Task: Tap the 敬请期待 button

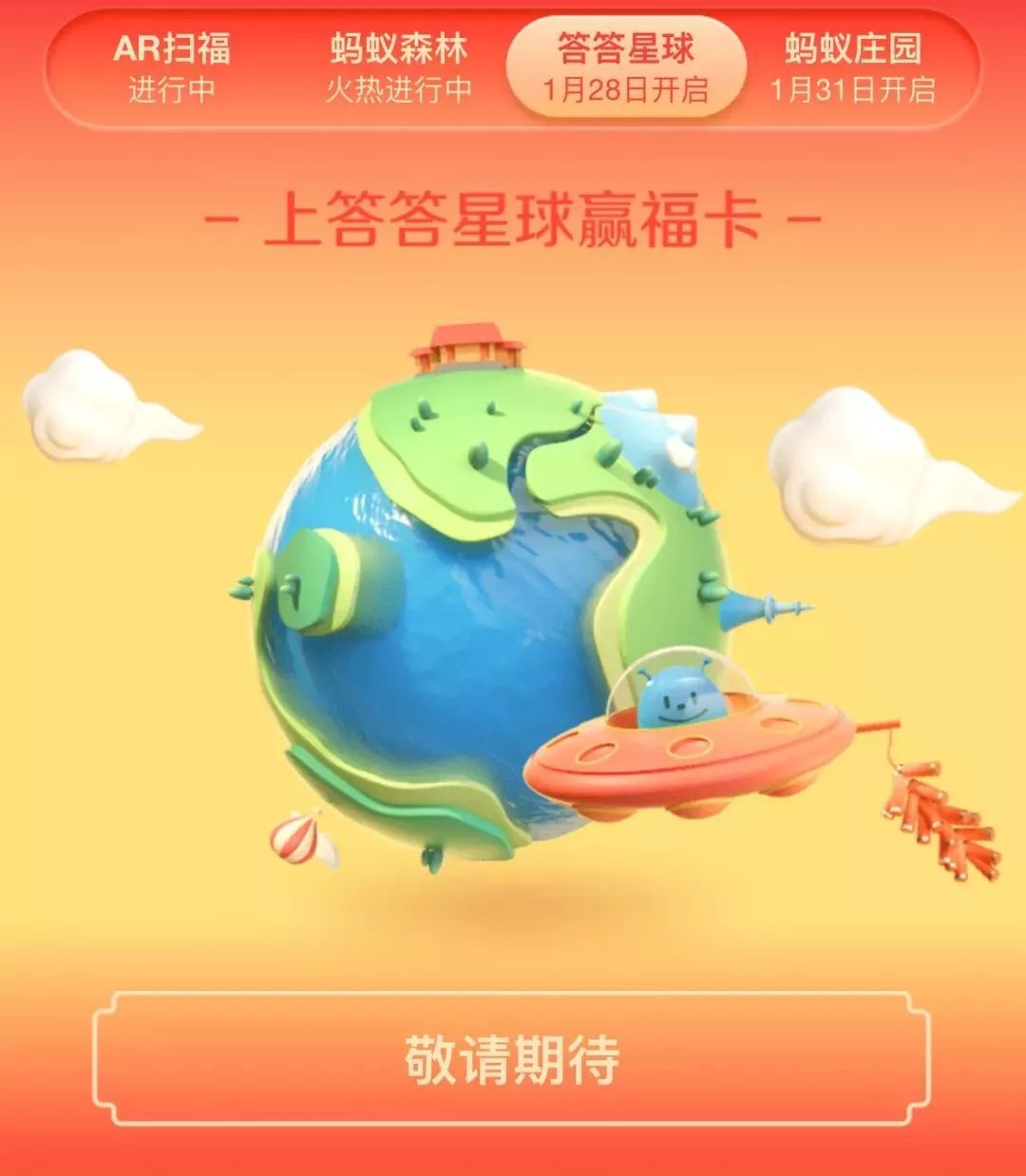Action: pyautogui.click(x=512, y=1059)
